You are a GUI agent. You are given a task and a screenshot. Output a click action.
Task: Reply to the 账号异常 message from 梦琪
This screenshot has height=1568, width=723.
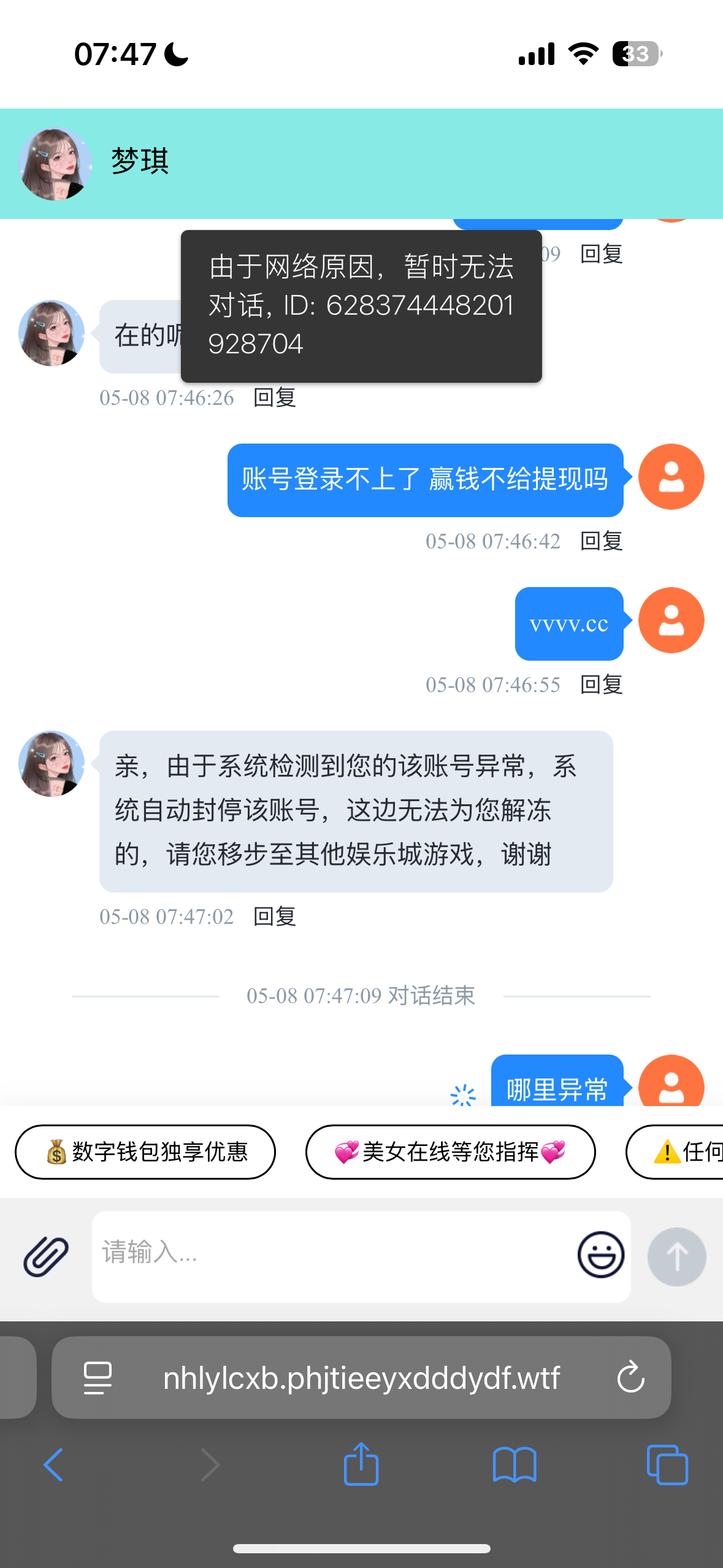click(275, 917)
